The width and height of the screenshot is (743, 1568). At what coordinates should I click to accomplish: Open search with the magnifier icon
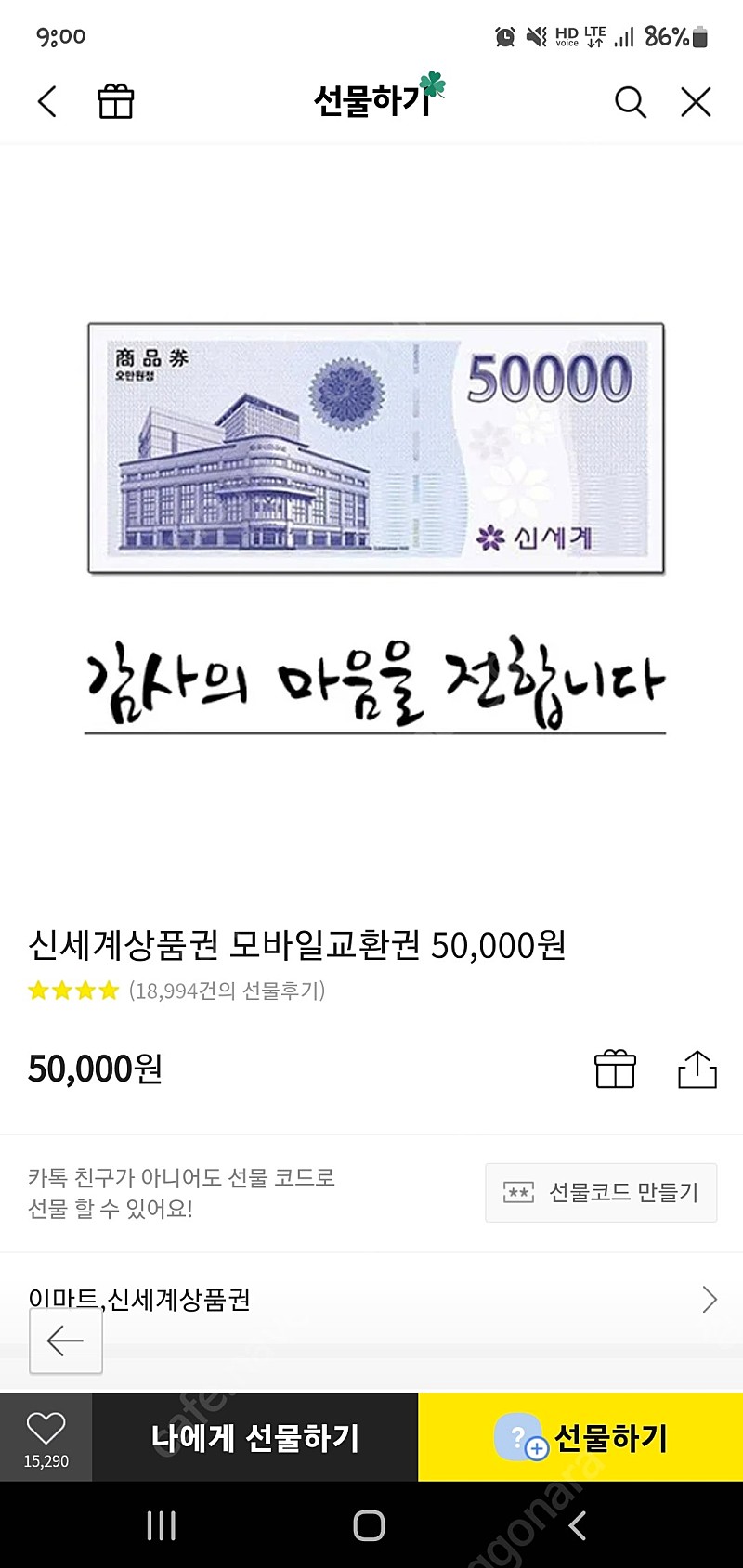631,102
